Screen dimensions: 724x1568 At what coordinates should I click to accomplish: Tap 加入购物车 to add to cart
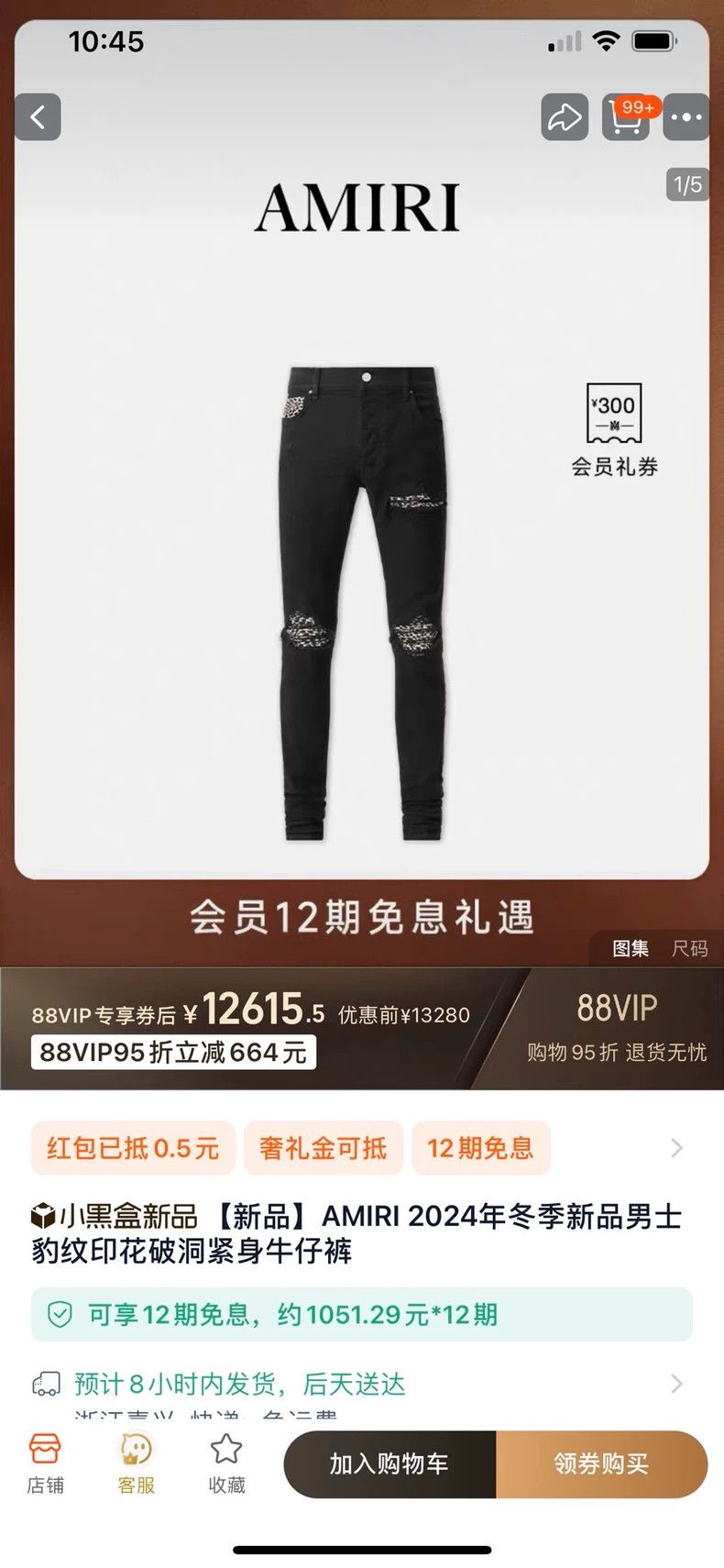pyautogui.click(x=389, y=1463)
